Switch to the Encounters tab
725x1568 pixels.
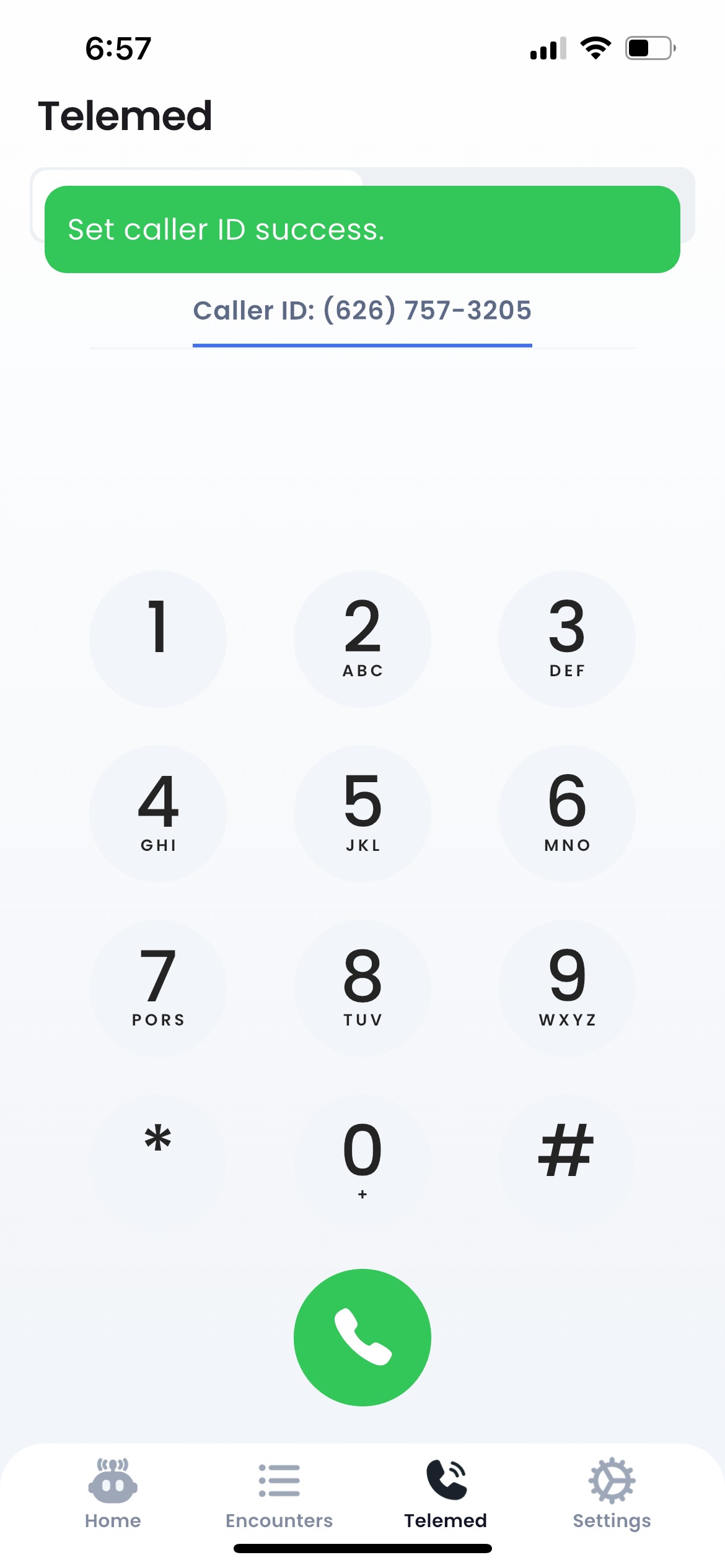279,1494
